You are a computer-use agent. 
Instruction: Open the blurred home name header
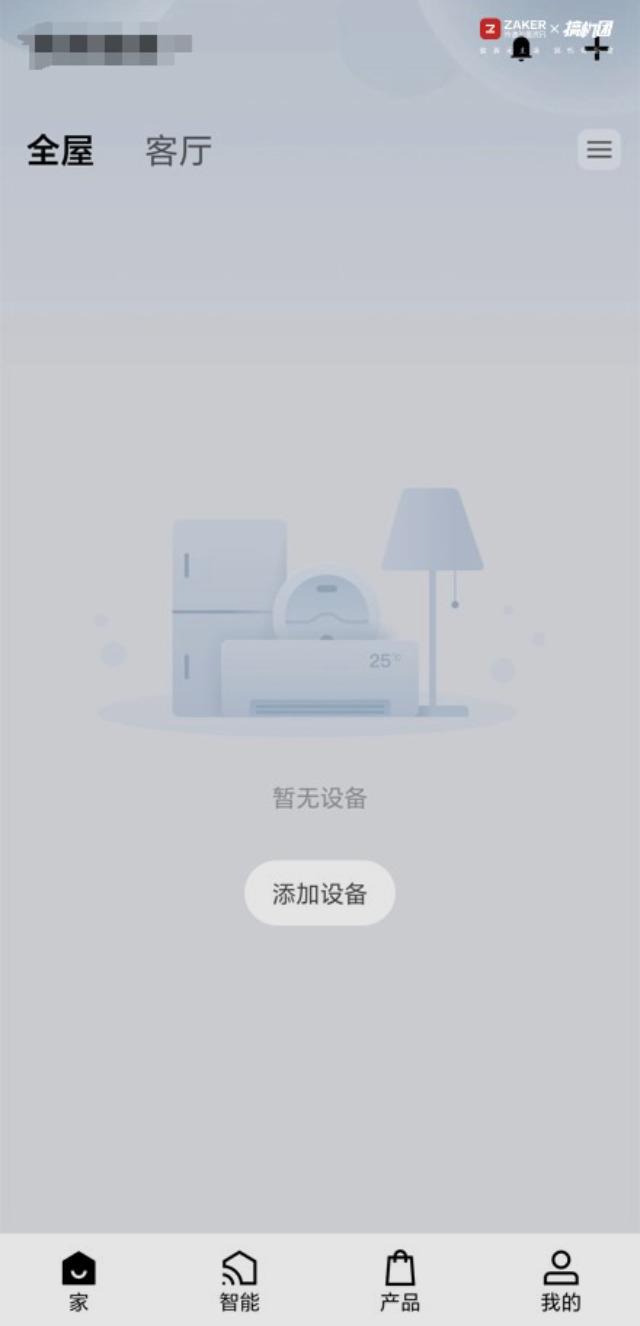pos(105,47)
